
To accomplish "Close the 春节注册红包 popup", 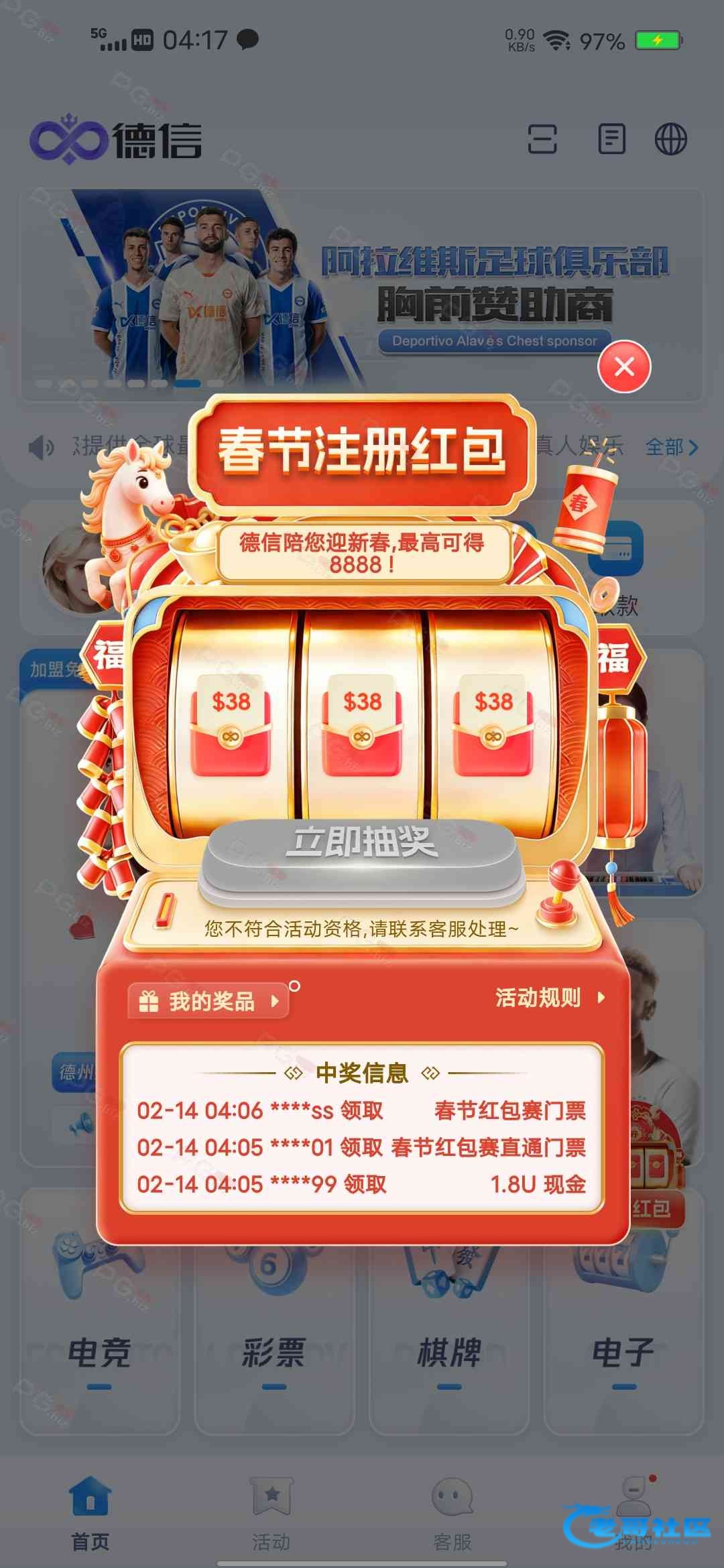I will click(624, 367).
